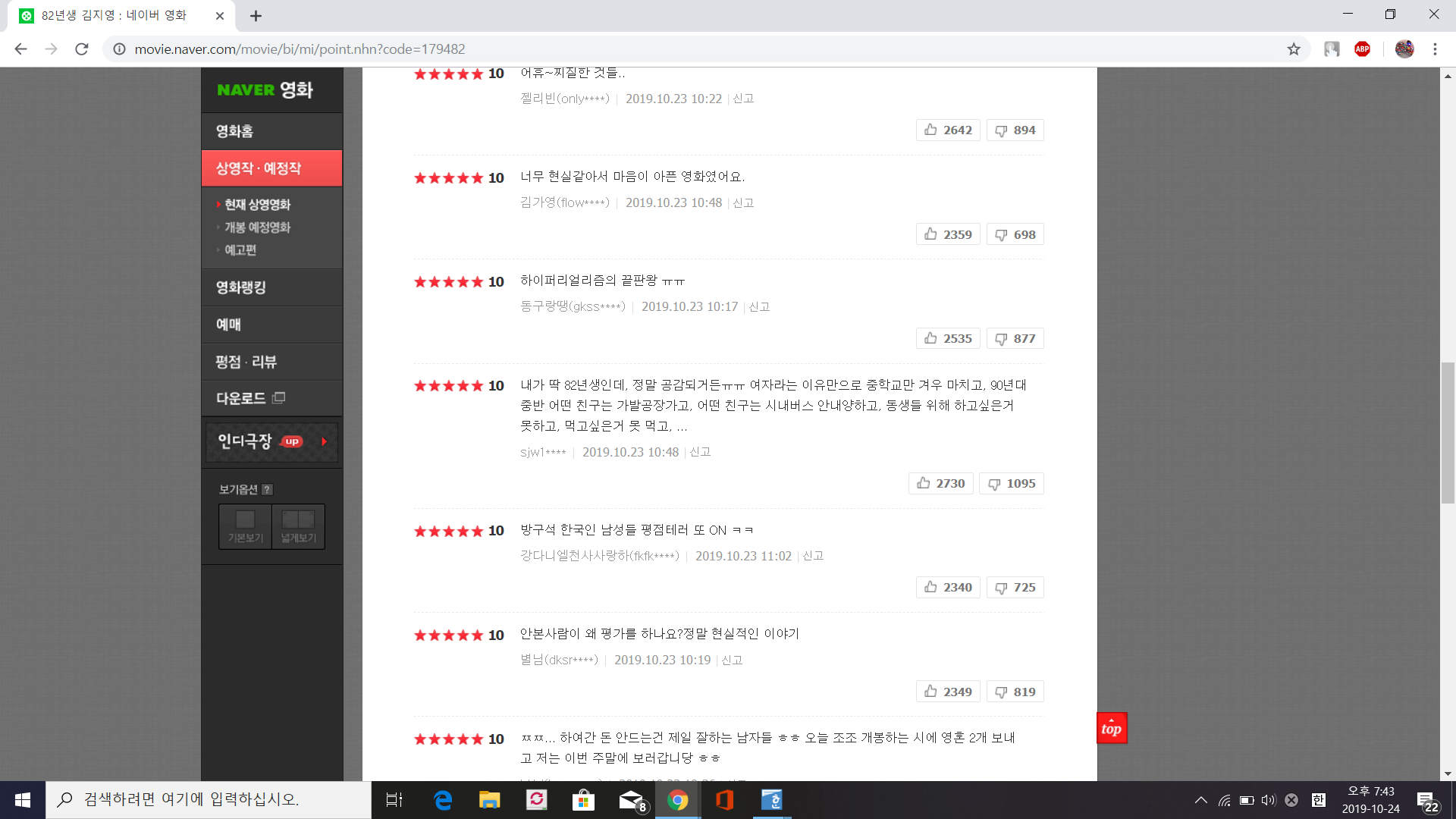Bookmark this page with the star icon
1456x819 pixels.
[1294, 49]
